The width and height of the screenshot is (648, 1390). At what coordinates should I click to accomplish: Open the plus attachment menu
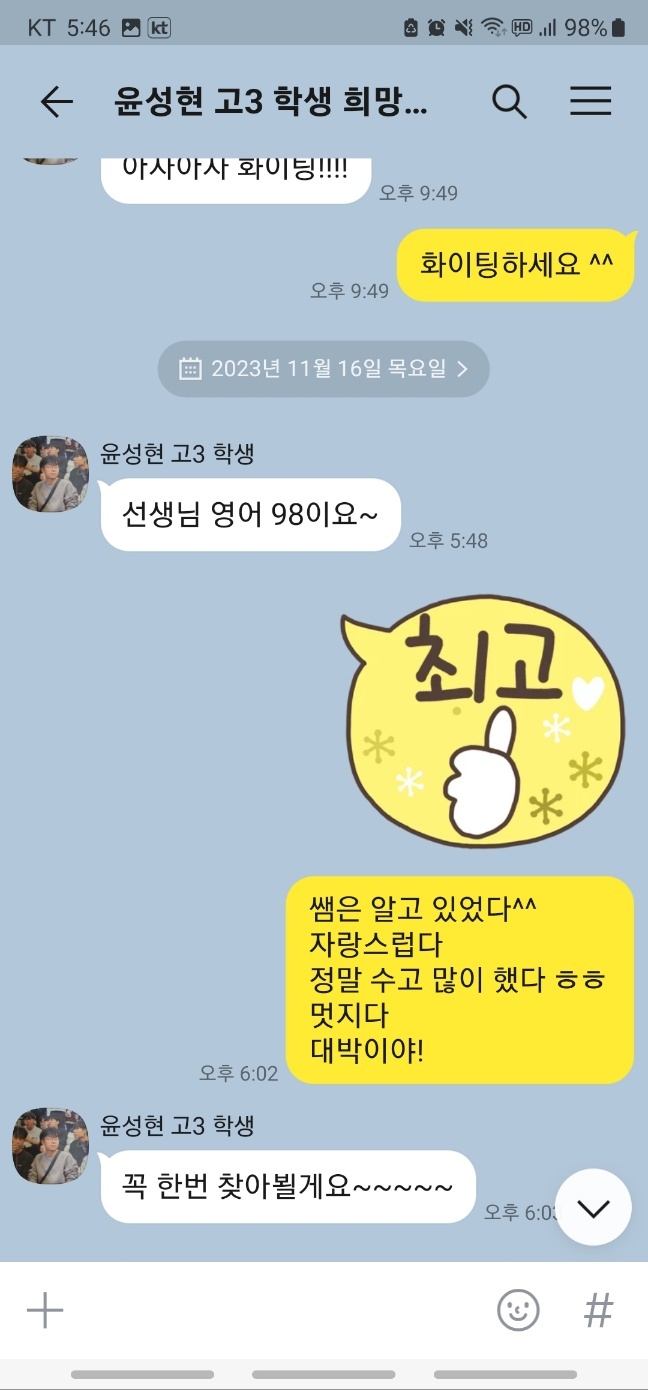[x=45, y=1310]
